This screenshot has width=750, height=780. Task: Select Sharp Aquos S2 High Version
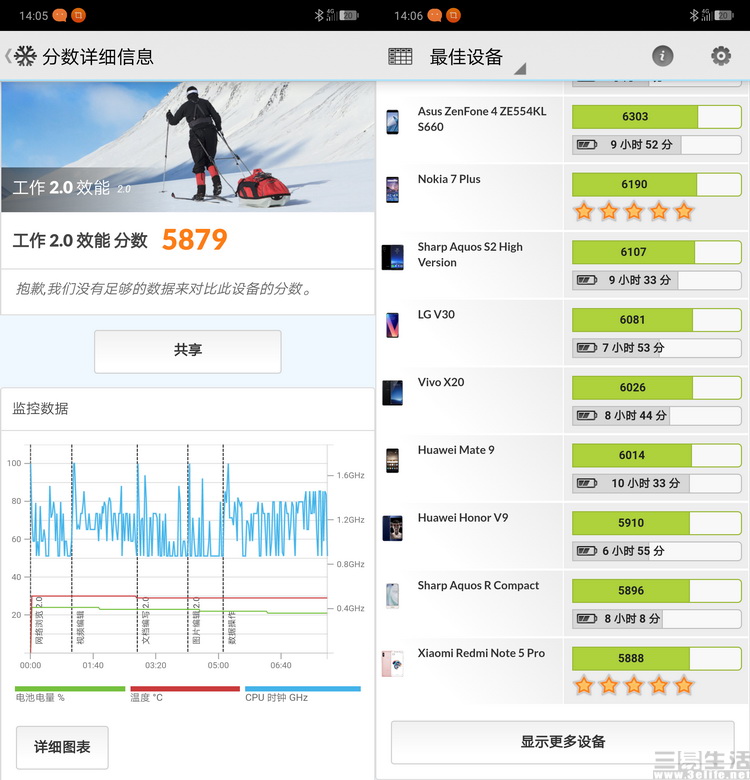470,255
